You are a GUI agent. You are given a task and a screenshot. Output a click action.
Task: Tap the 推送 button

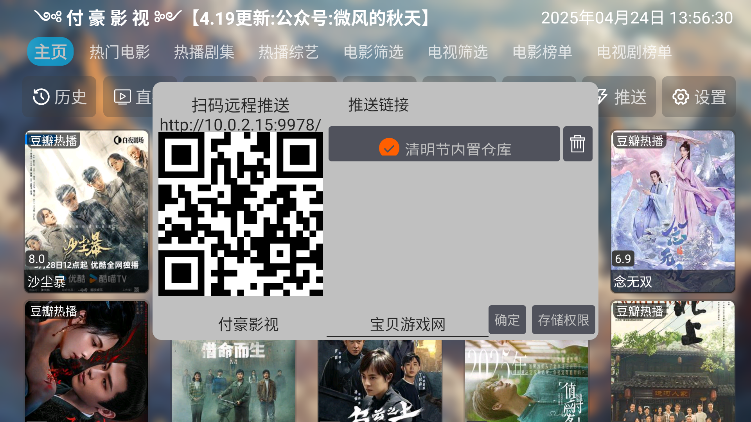pyautogui.click(x=622, y=97)
